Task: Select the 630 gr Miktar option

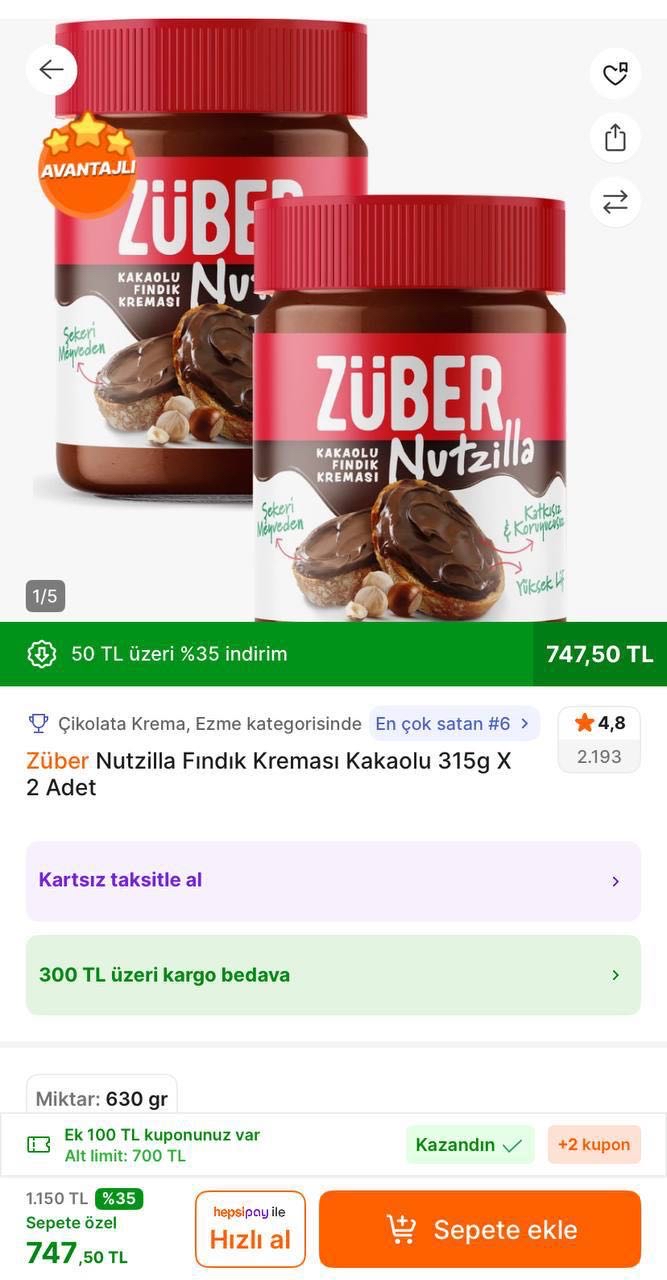Action: [x=102, y=1098]
